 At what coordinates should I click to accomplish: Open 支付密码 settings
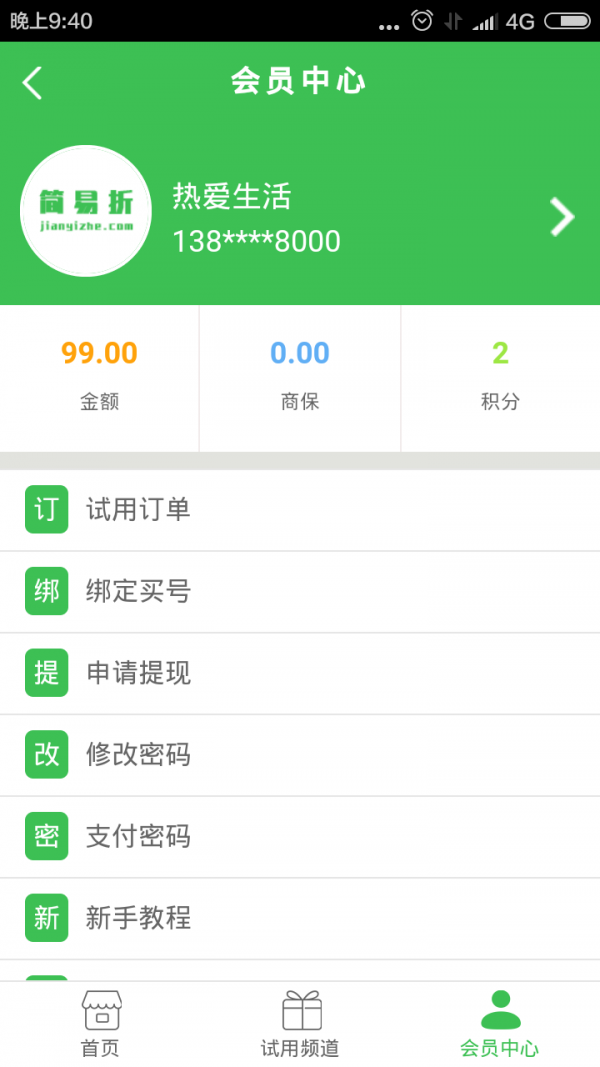coord(300,836)
